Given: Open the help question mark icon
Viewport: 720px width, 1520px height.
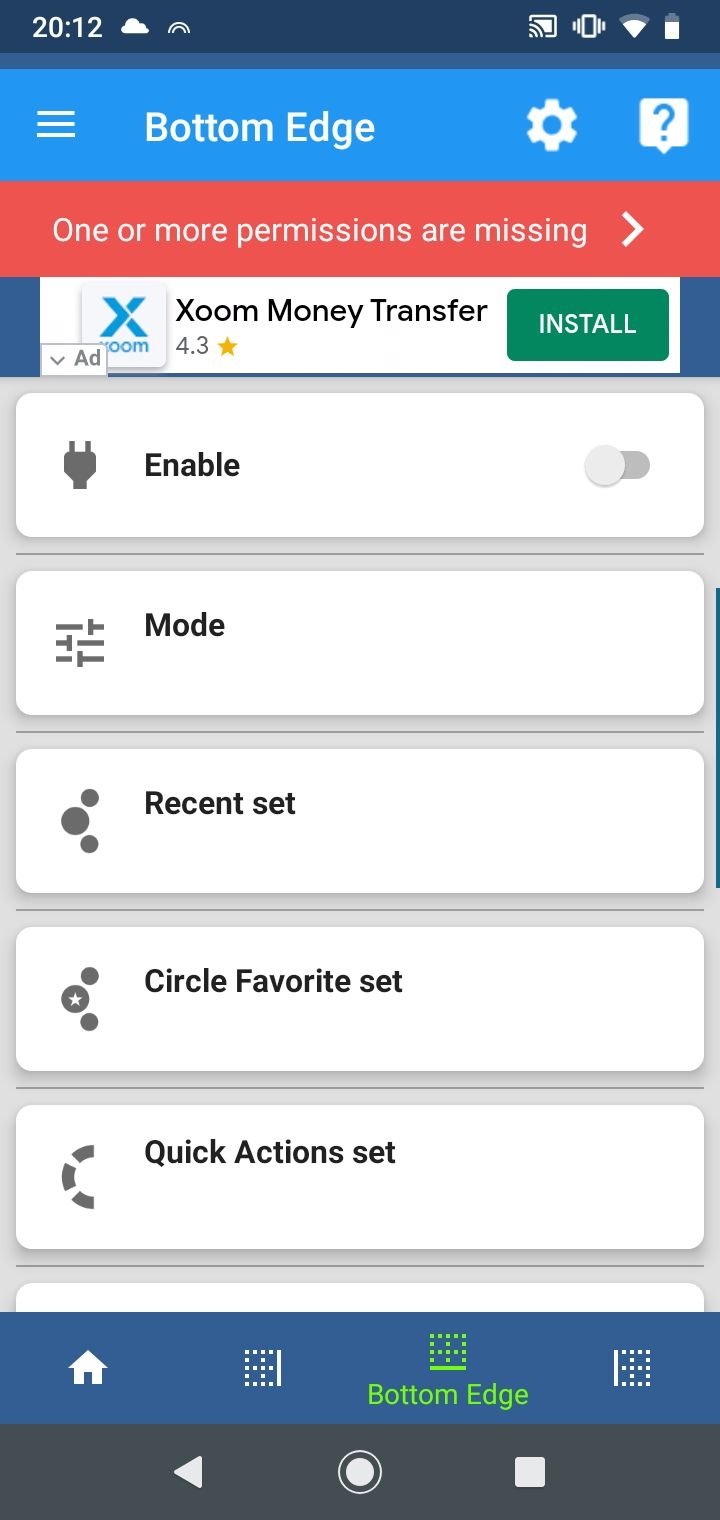Looking at the screenshot, I should 664,126.
